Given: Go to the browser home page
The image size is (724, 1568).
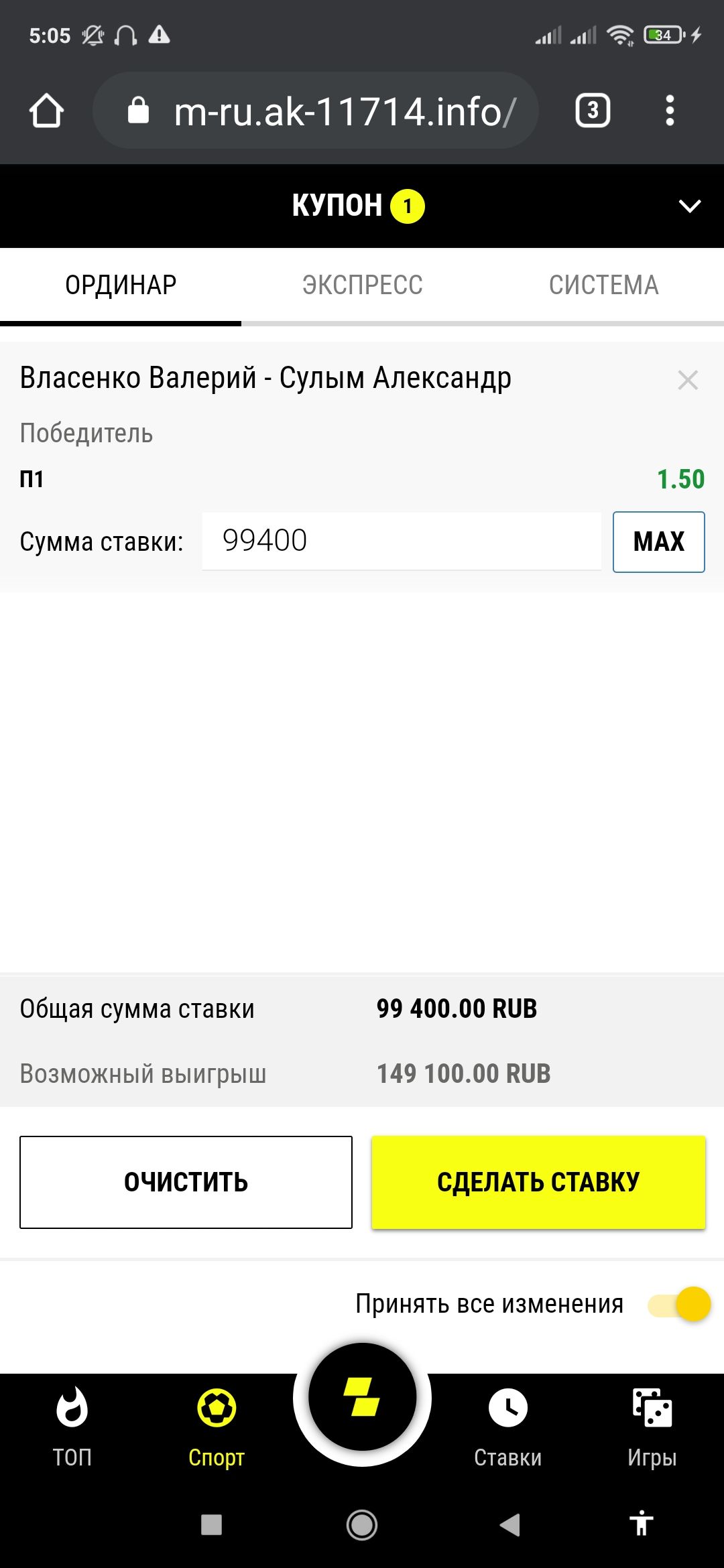Looking at the screenshot, I should [x=46, y=111].
